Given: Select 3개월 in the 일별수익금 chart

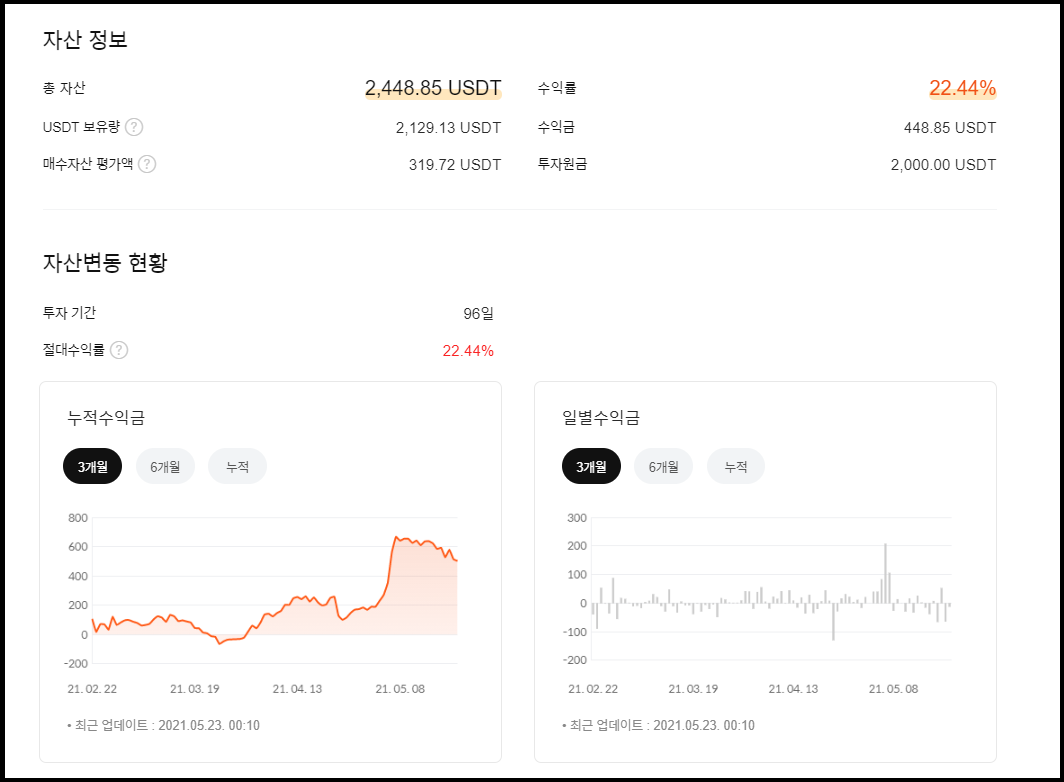Looking at the screenshot, I should click(x=591, y=466).
